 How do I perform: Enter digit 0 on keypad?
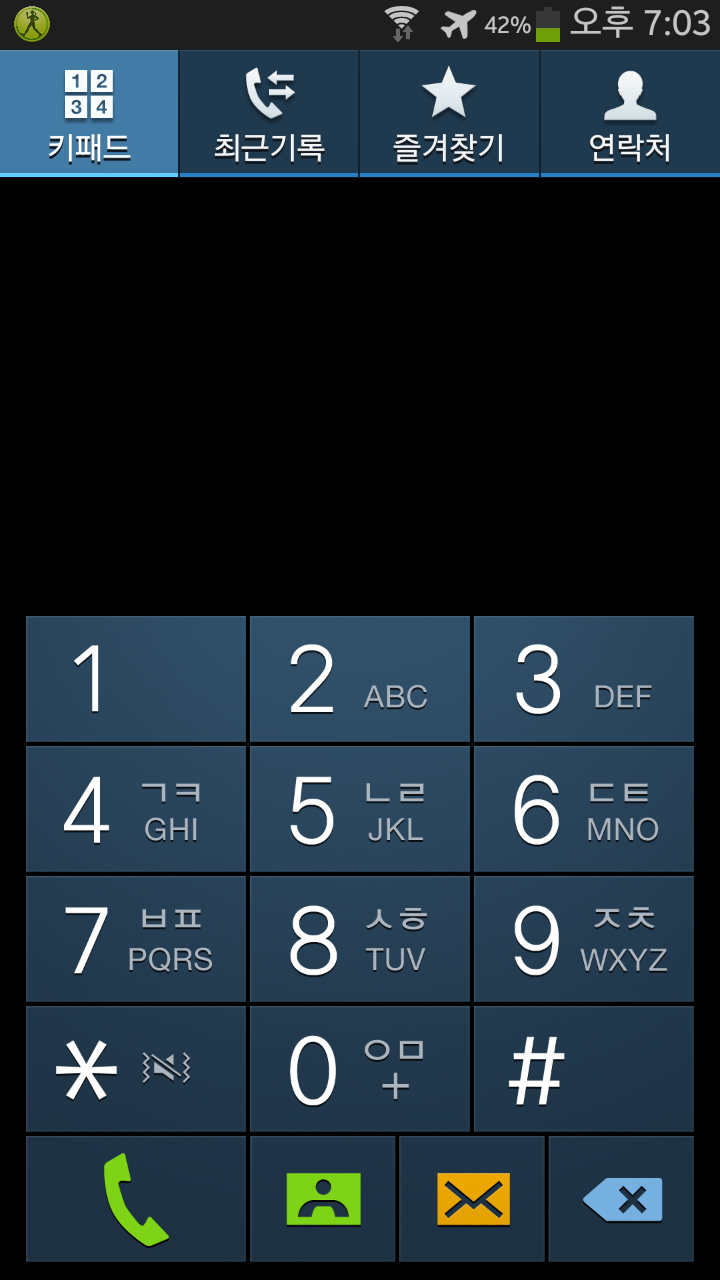click(359, 1069)
